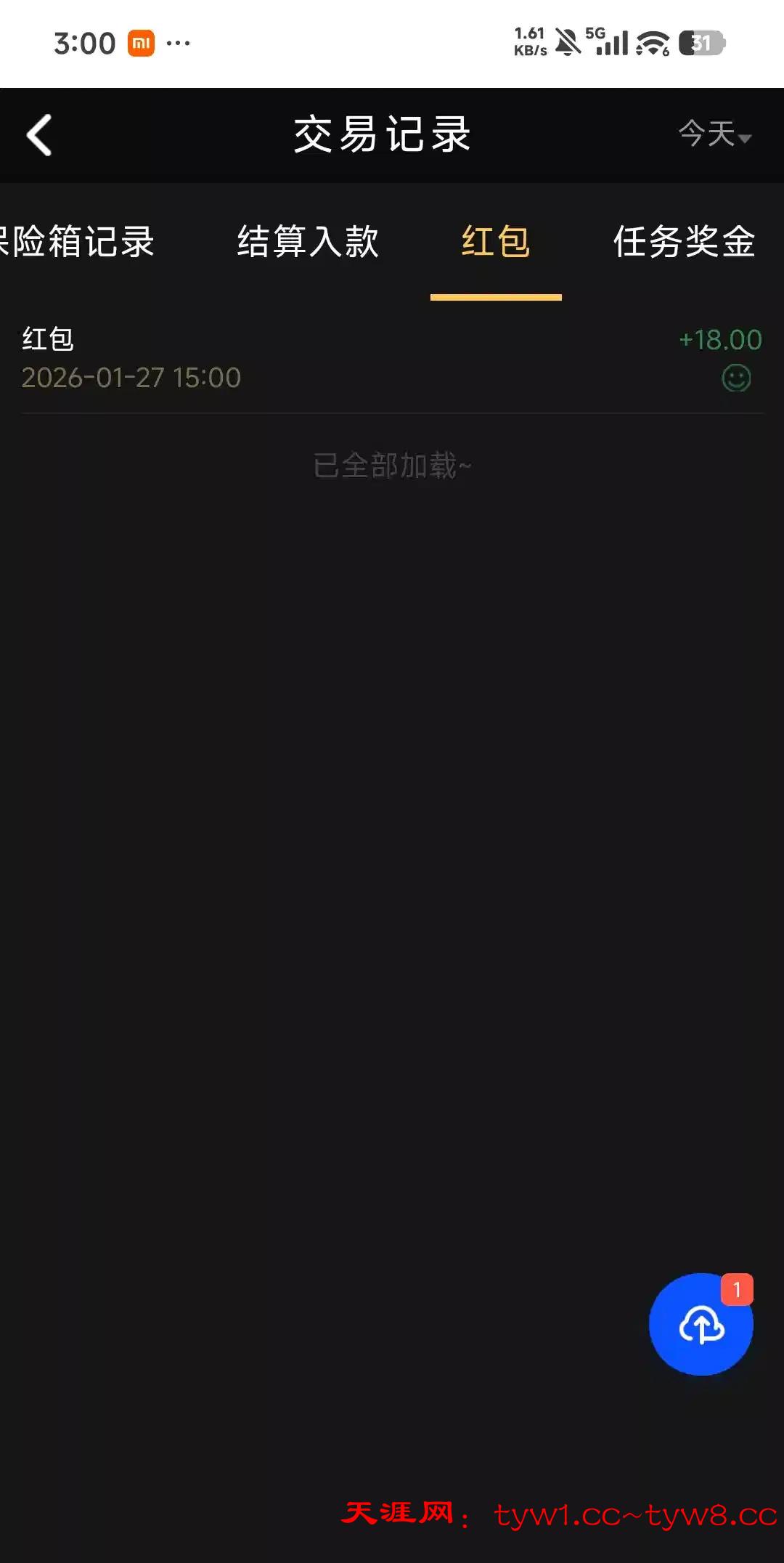Image resolution: width=784 pixels, height=1563 pixels.
Task: Switch to the 结算入款 tab
Action: pos(308,242)
